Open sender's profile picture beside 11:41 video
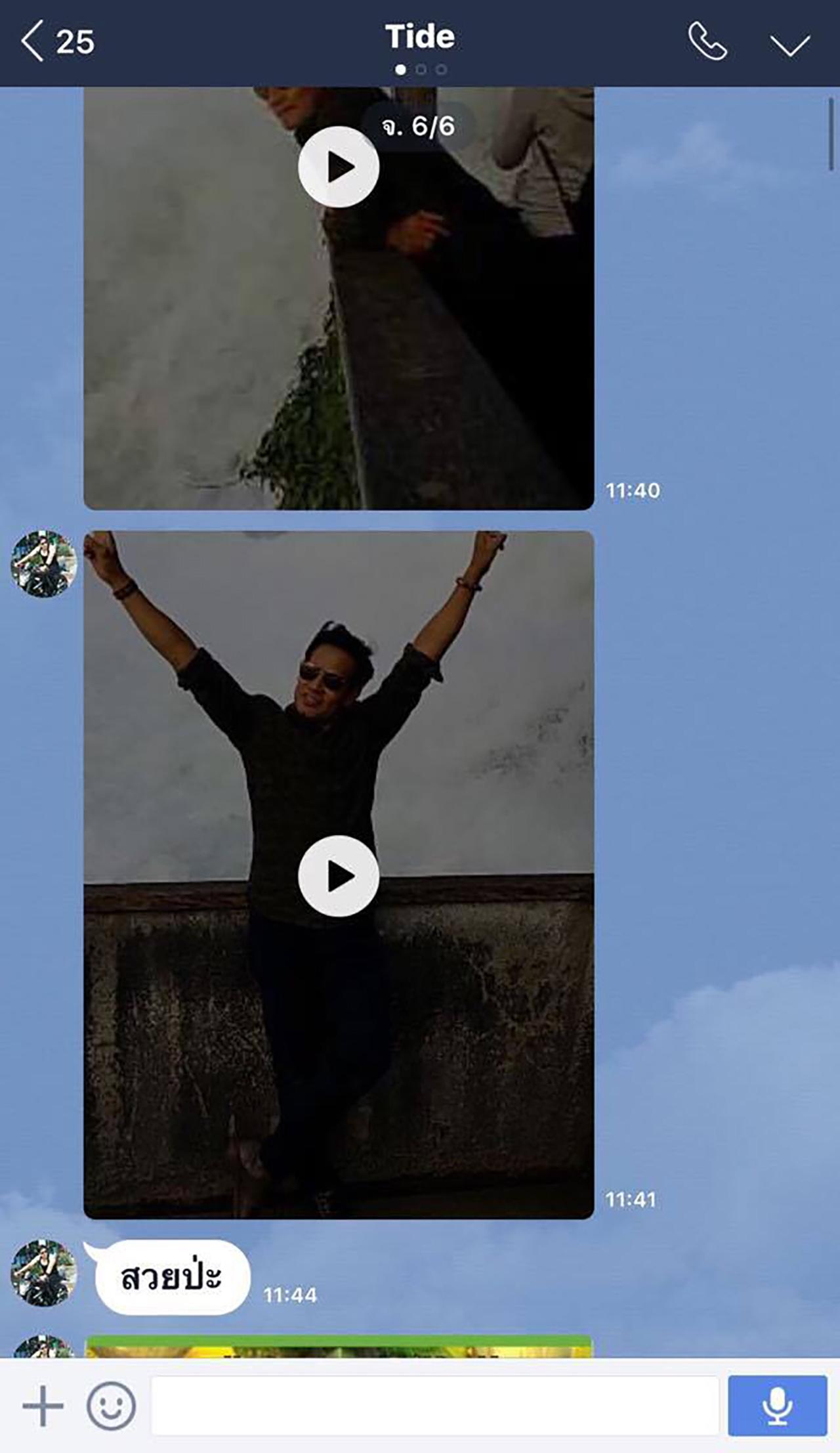Screen dimensions: 840x1453 [43, 564]
